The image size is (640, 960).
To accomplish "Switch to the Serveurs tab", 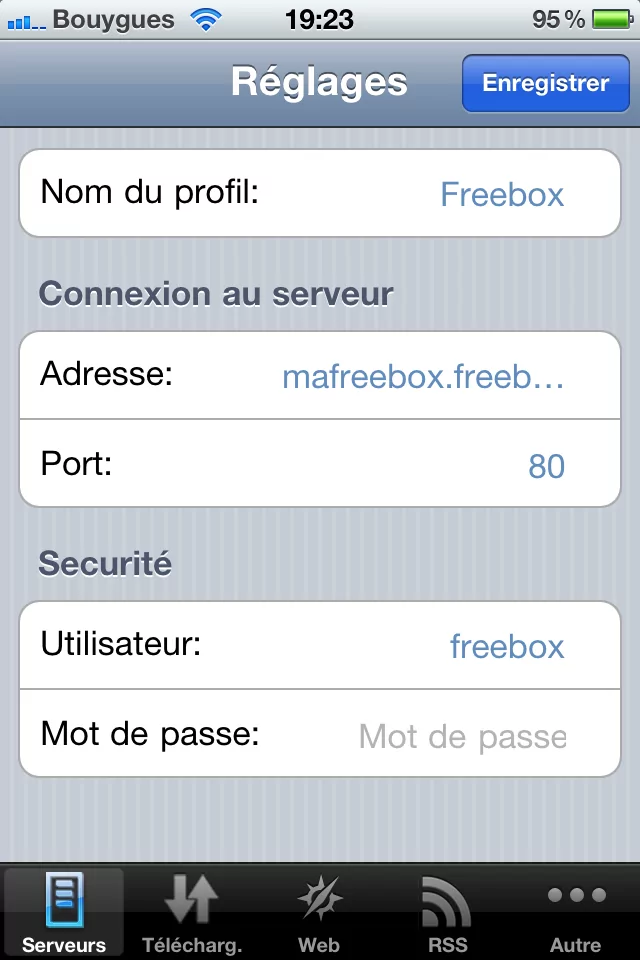I will (x=64, y=912).
